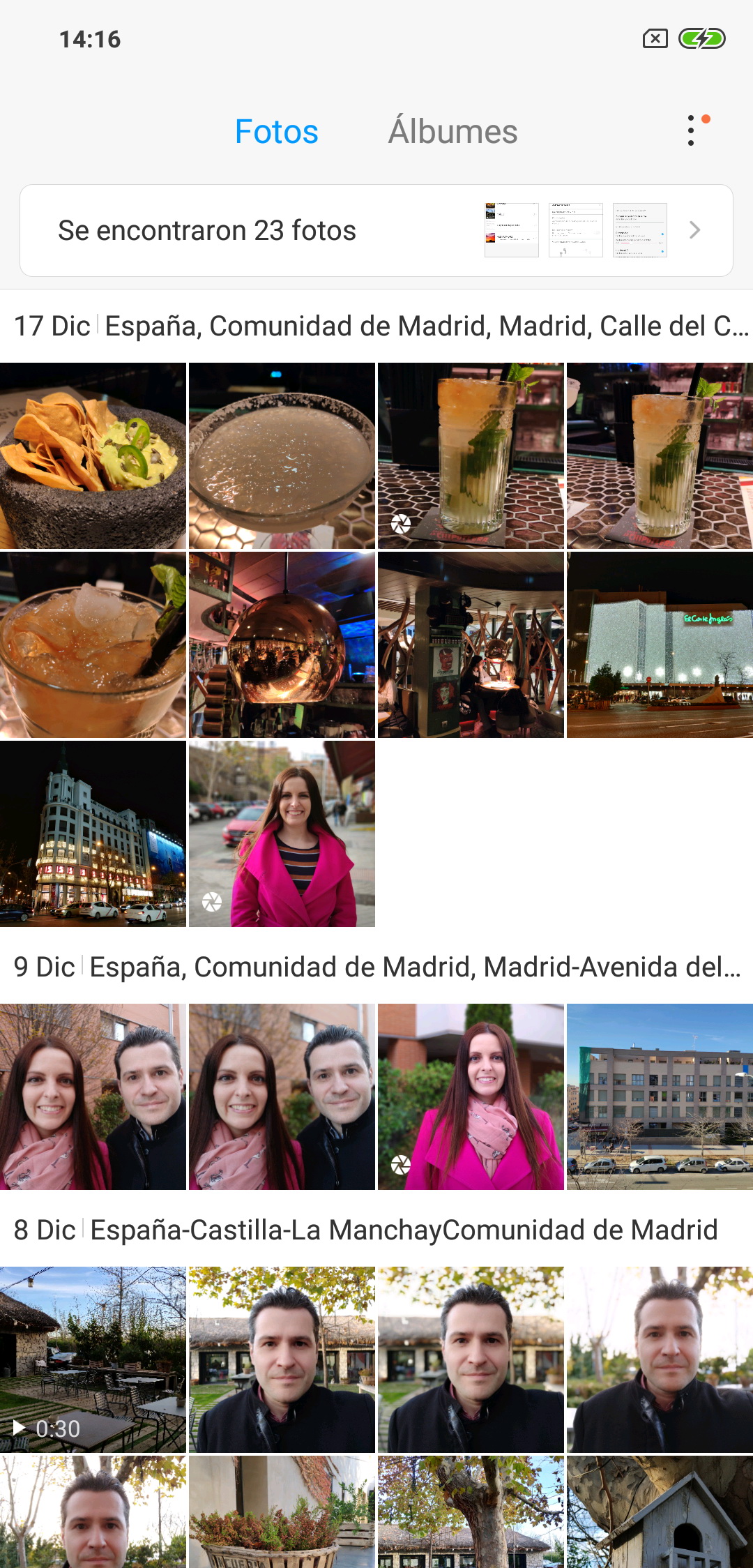Open the nachos and guacamole photo
The width and height of the screenshot is (753, 1568).
click(93, 455)
